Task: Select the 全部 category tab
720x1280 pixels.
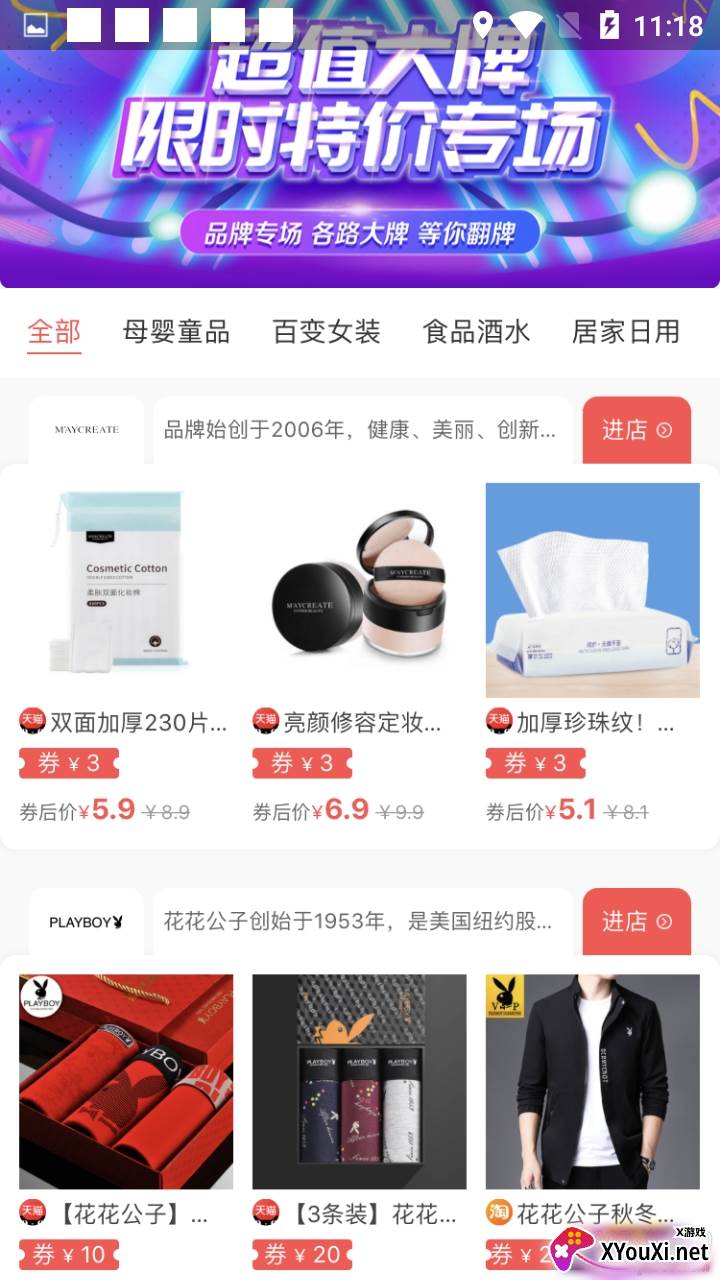Action: coord(54,332)
